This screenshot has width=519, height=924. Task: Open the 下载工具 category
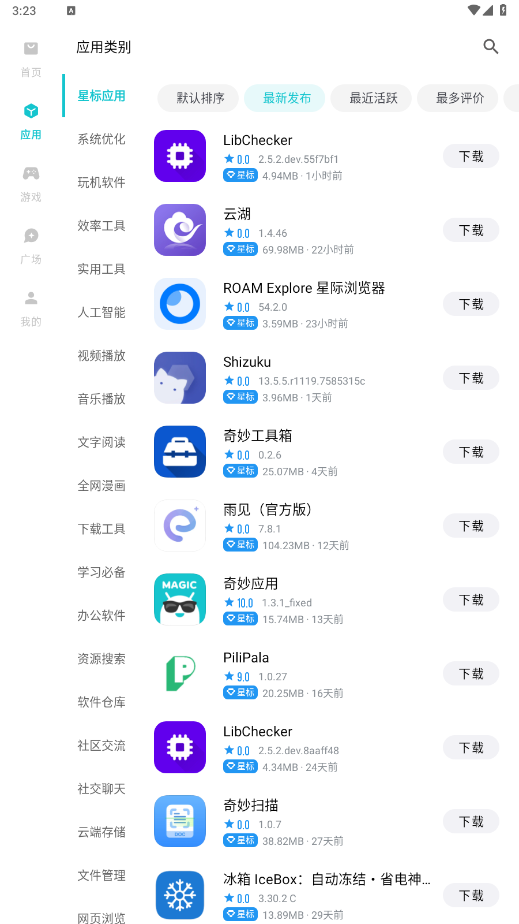(101, 529)
